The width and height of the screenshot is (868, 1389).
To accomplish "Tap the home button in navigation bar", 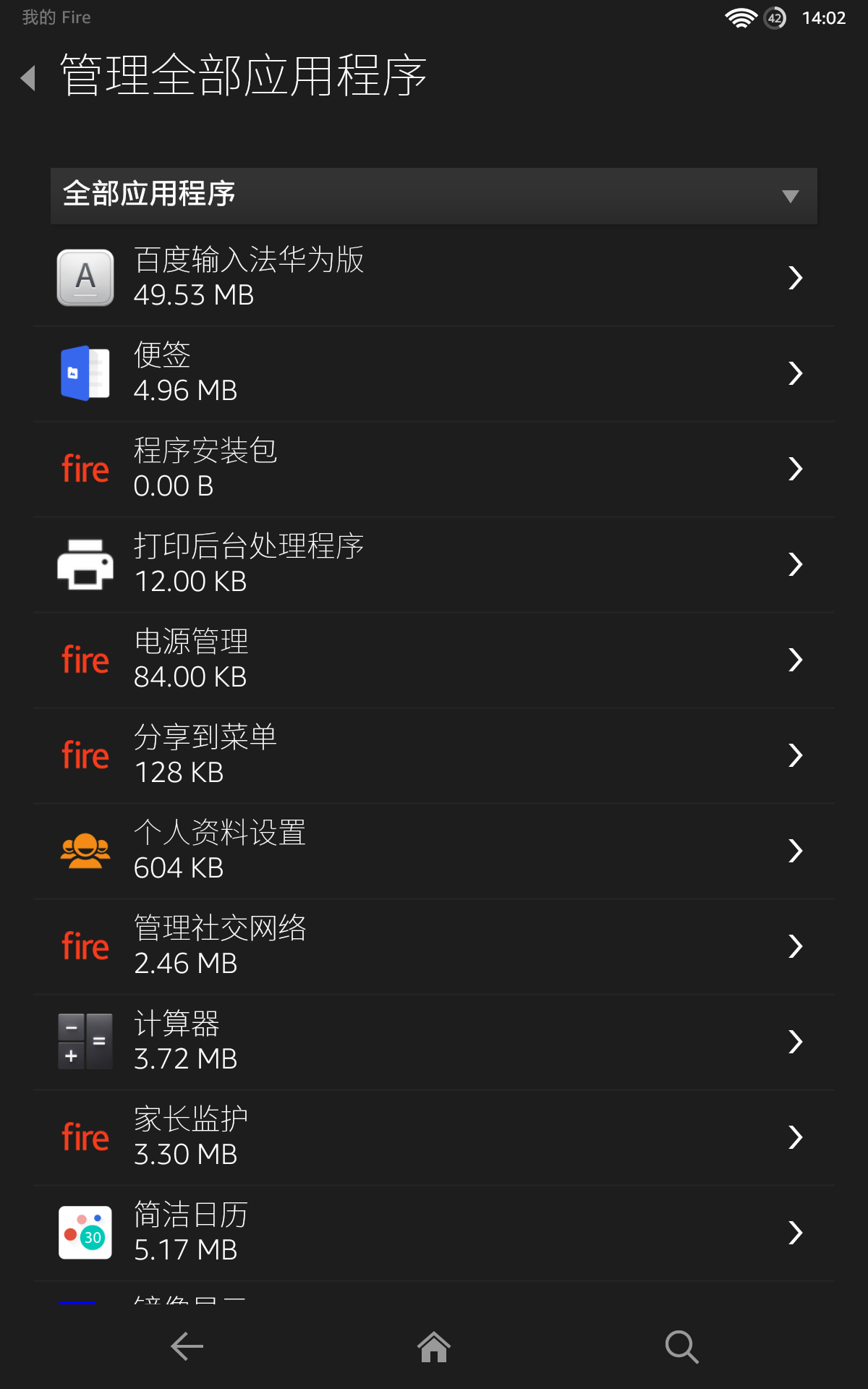I will (x=434, y=1347).
